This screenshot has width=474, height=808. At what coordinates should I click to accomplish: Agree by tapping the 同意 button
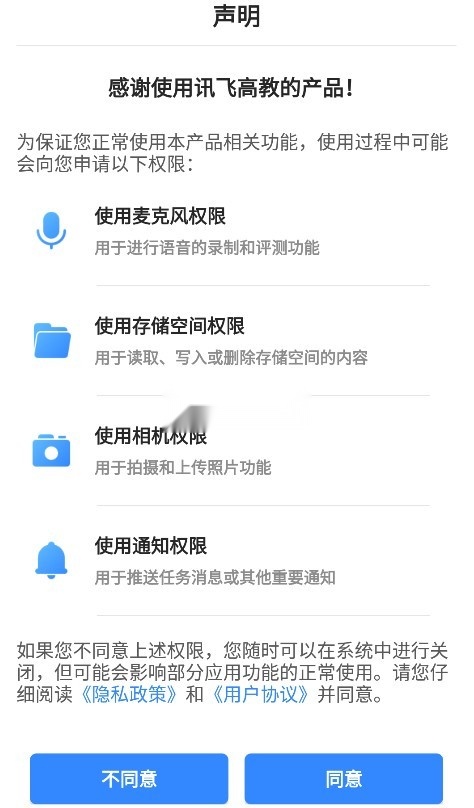coord(344,779)
